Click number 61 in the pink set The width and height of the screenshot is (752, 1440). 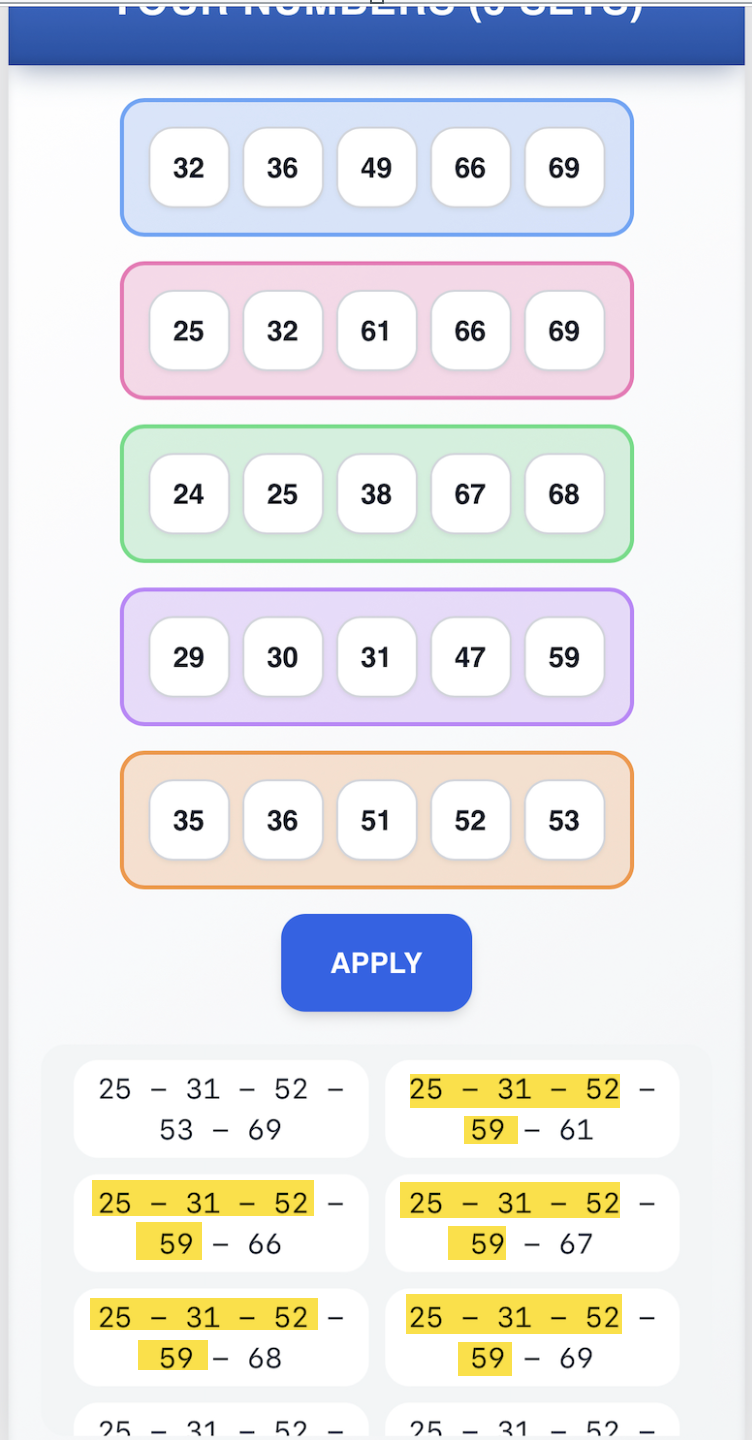pyautogui.click(x=376, y=331)
